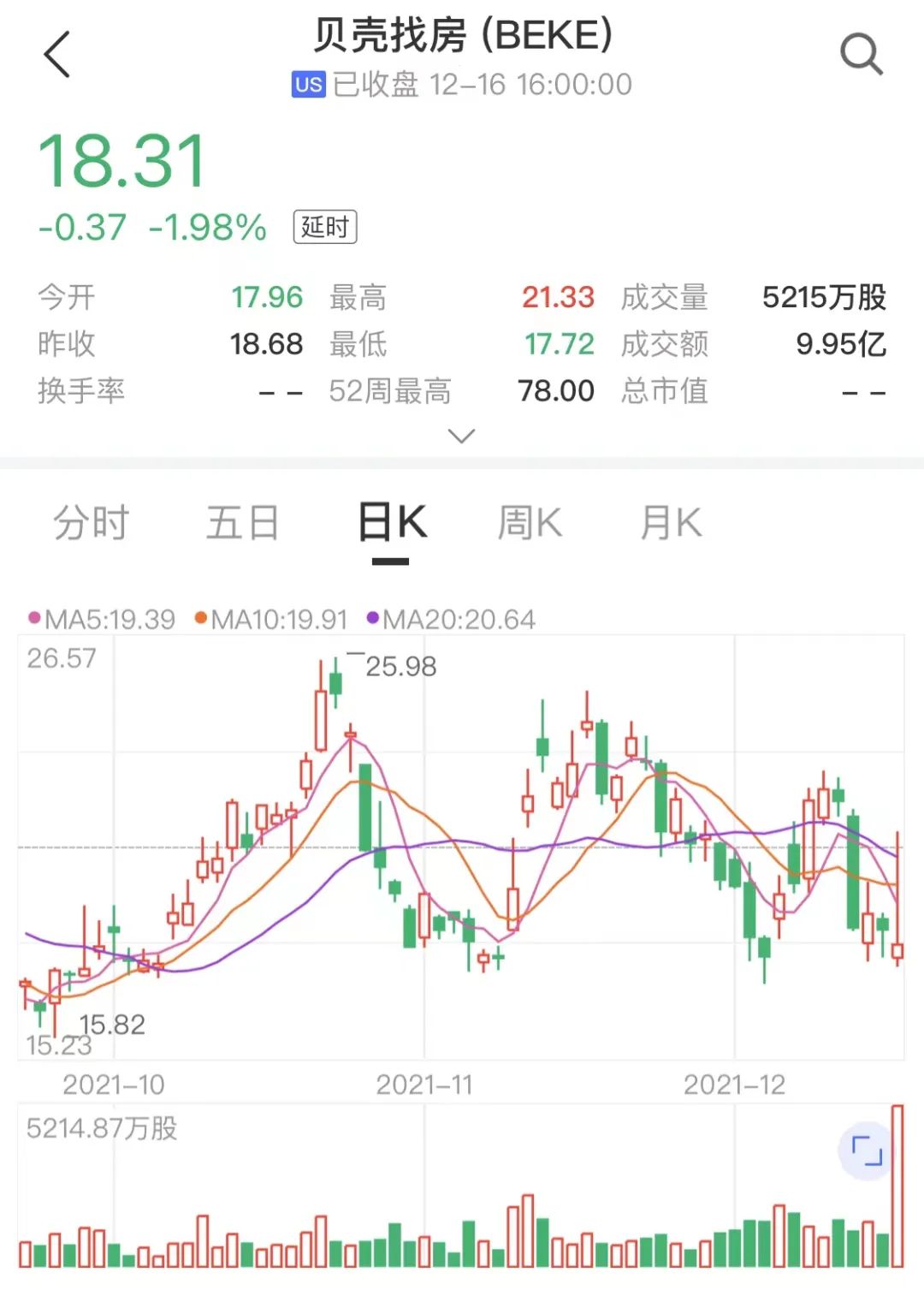Switch to the 分时 chart tab
Viewport: 924px width, 1290px height.
(91, 522)
